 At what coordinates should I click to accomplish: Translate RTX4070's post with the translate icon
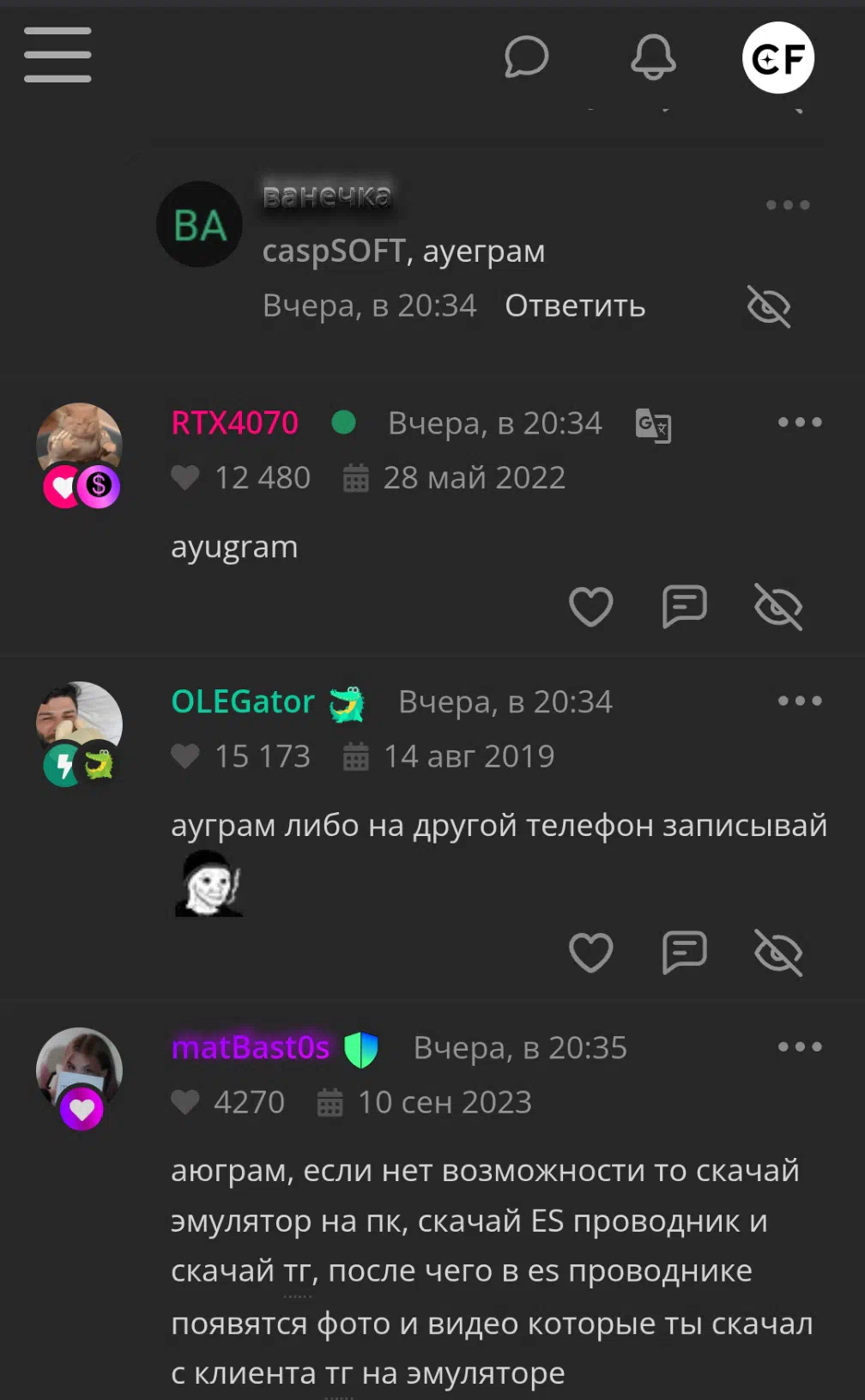[653, 425]
